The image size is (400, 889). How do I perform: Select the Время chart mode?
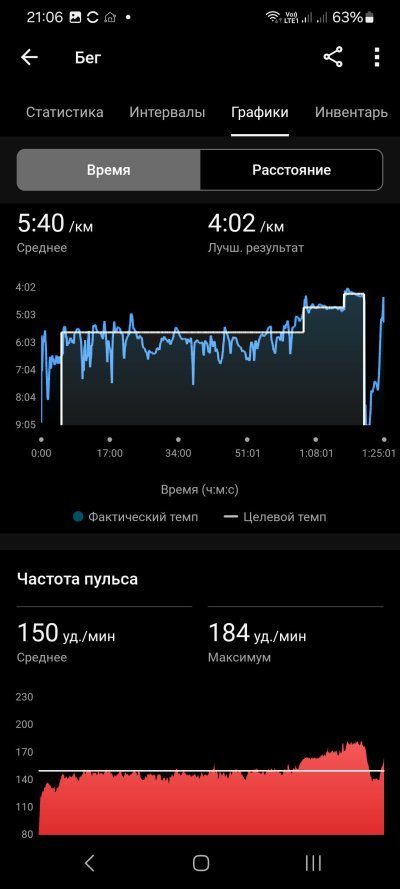click(109, 170)
